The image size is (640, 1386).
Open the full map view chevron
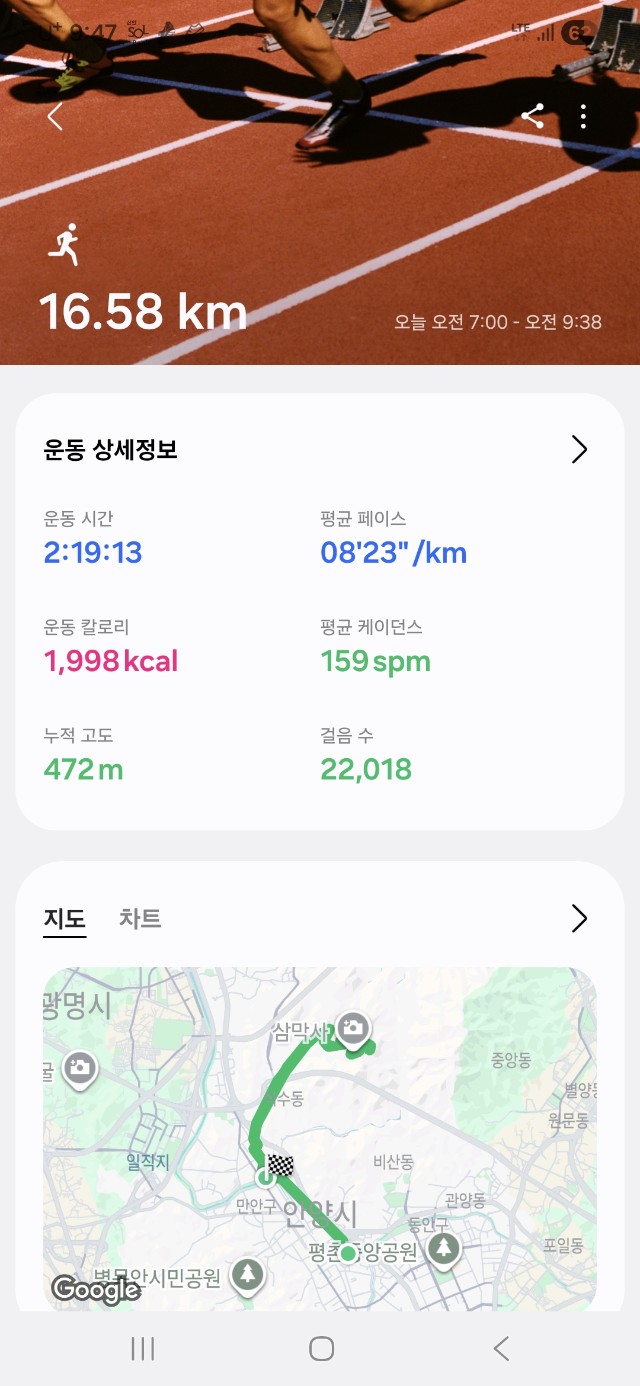click(x=579, y=918)
